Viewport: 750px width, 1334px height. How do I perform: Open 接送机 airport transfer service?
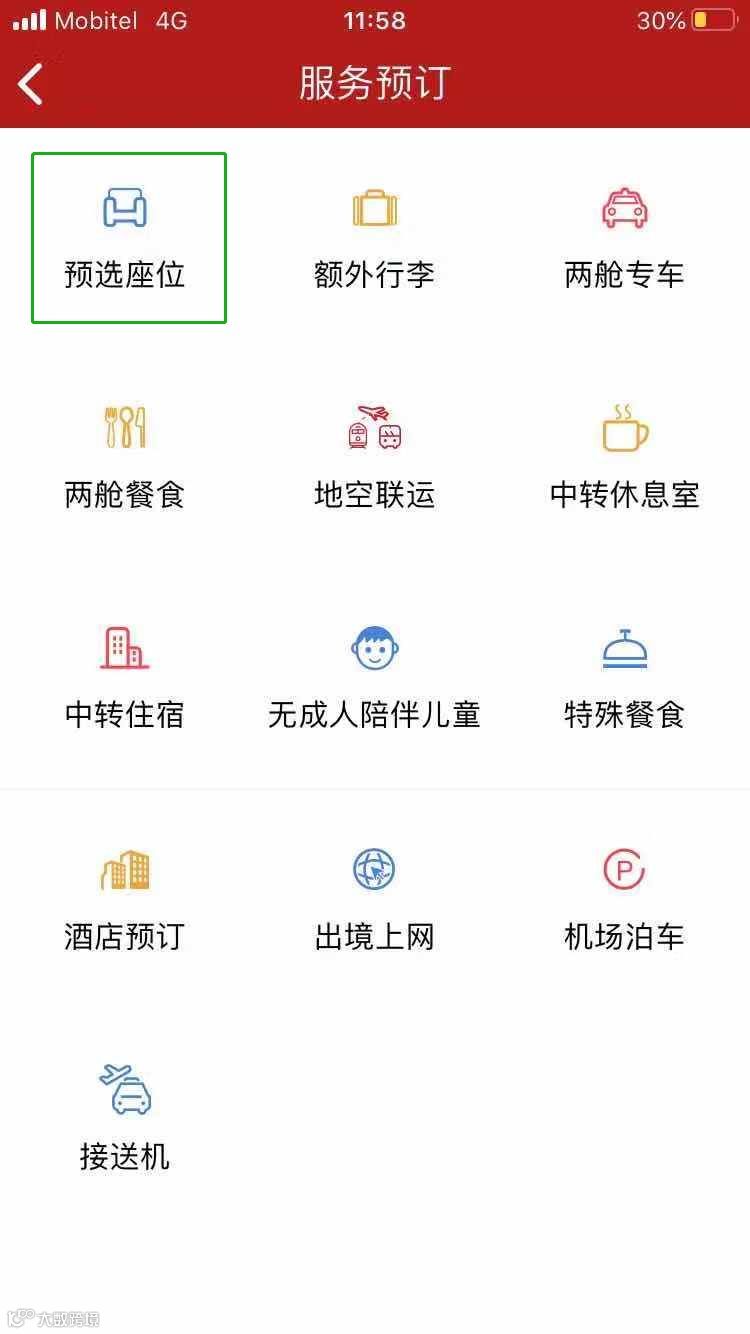click(x=125, y=1120)
